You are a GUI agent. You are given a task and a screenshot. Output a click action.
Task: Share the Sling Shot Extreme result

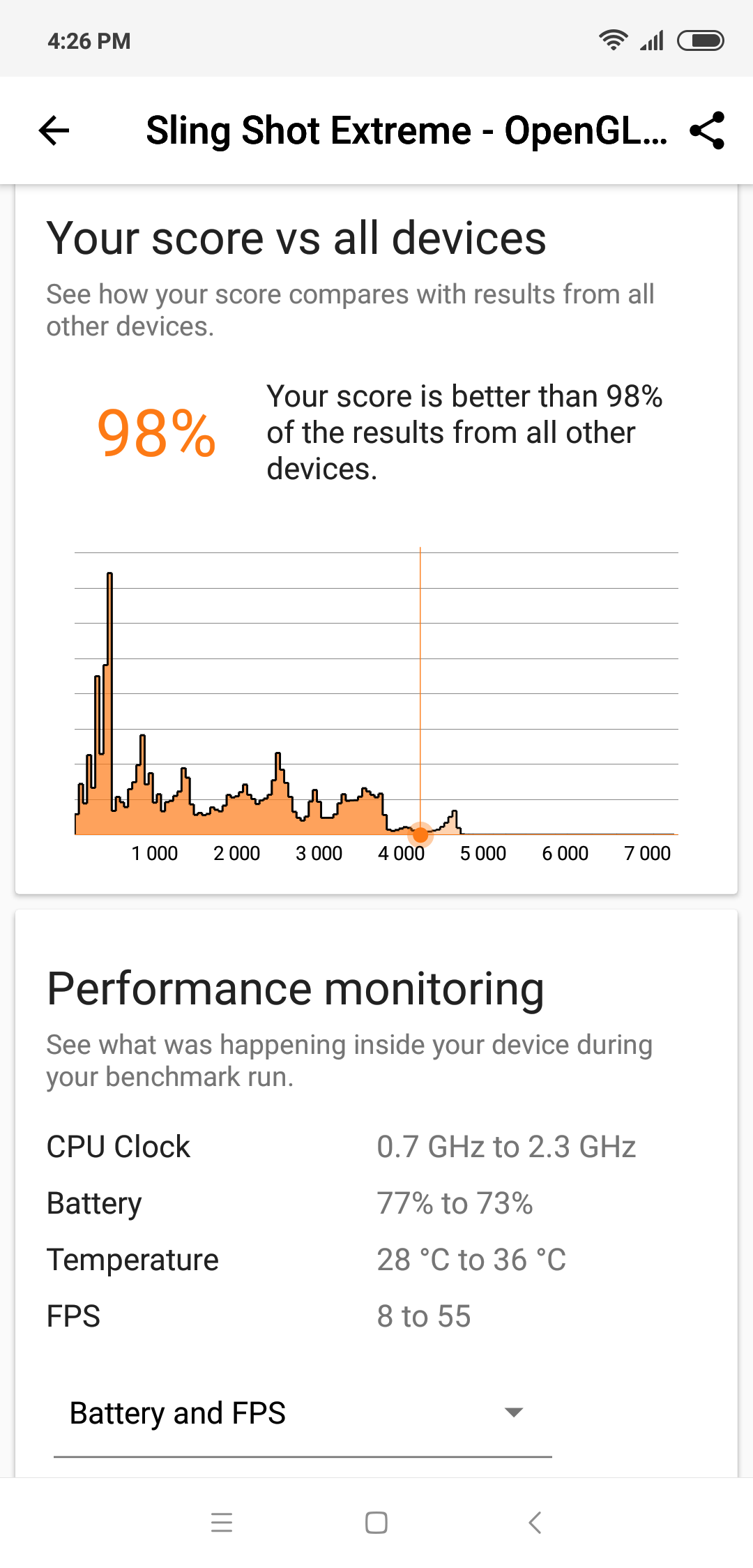click(x=707, y=130)
